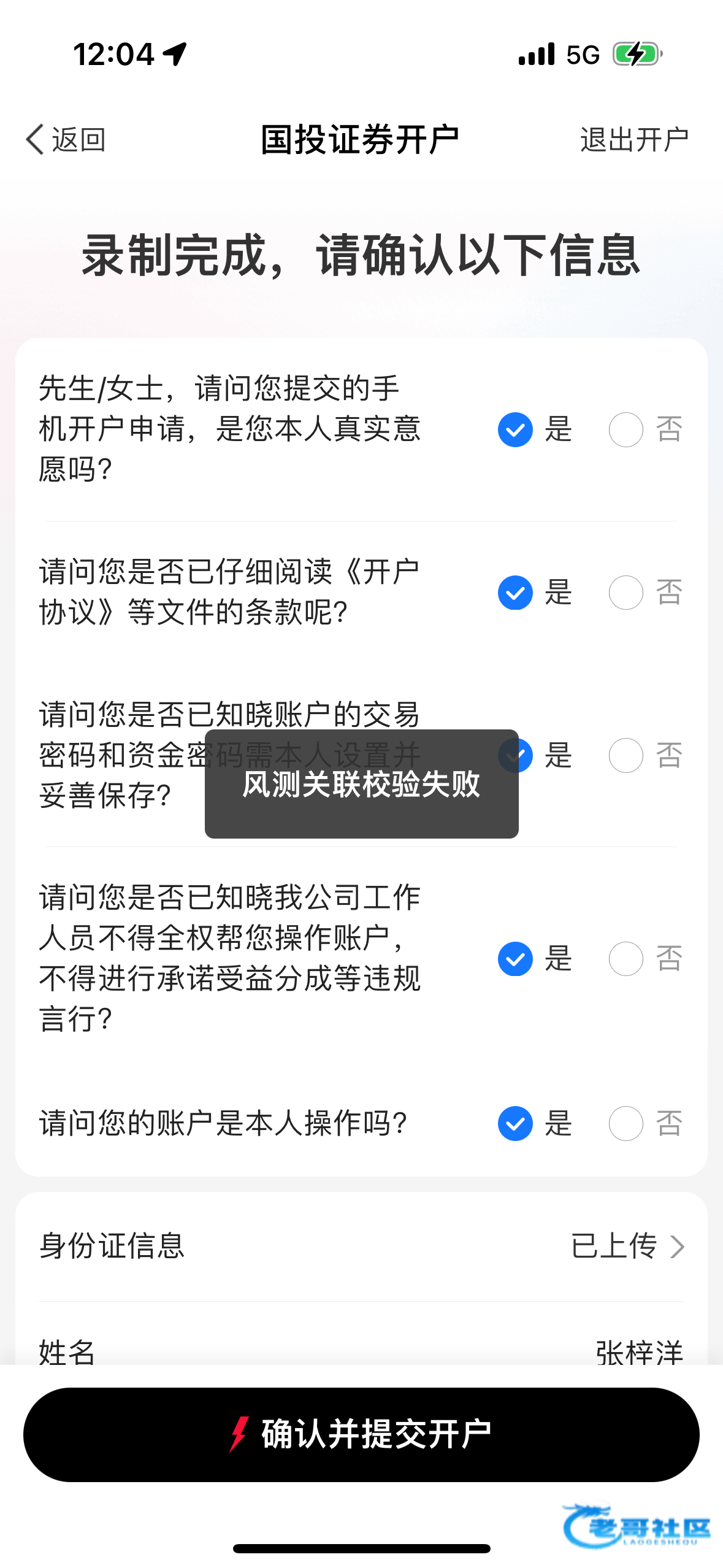The image size is (723, 1568).
Task: Select 否 for the 交易密码 question
Action: [626, 755]
